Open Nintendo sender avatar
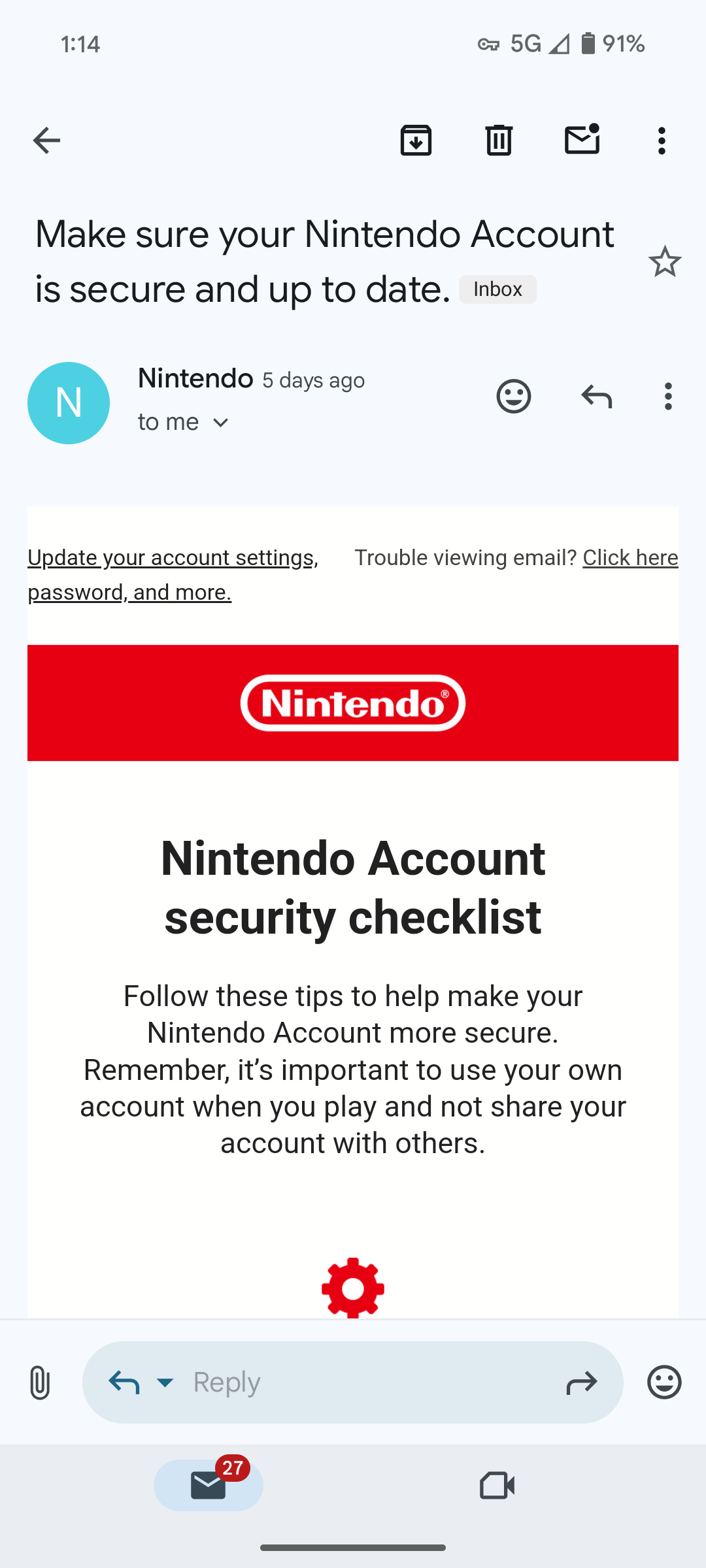706x1568 pixels. coord(69,403)
